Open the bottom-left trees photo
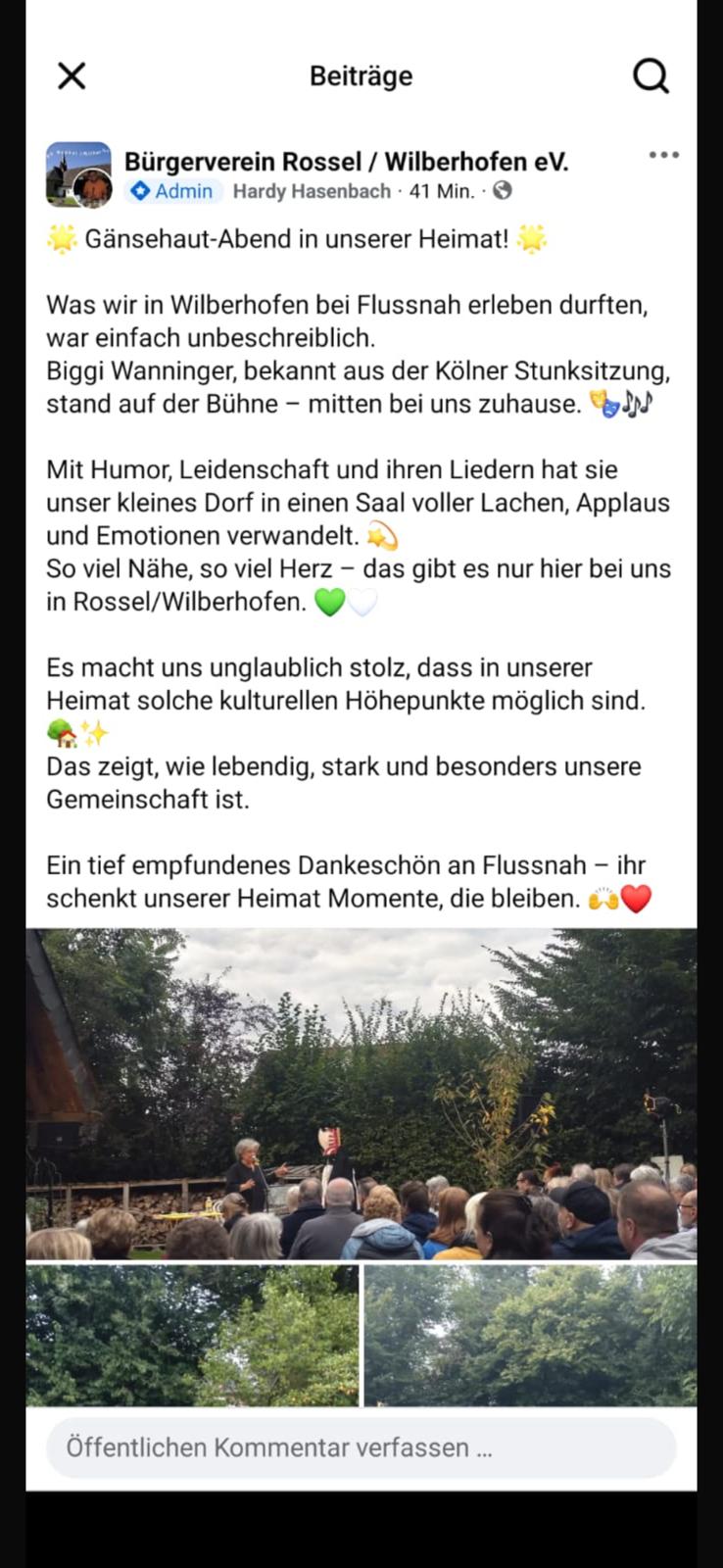This screenshot has width=723, height=1568. pyautogui.click(x=192, y=1335)
